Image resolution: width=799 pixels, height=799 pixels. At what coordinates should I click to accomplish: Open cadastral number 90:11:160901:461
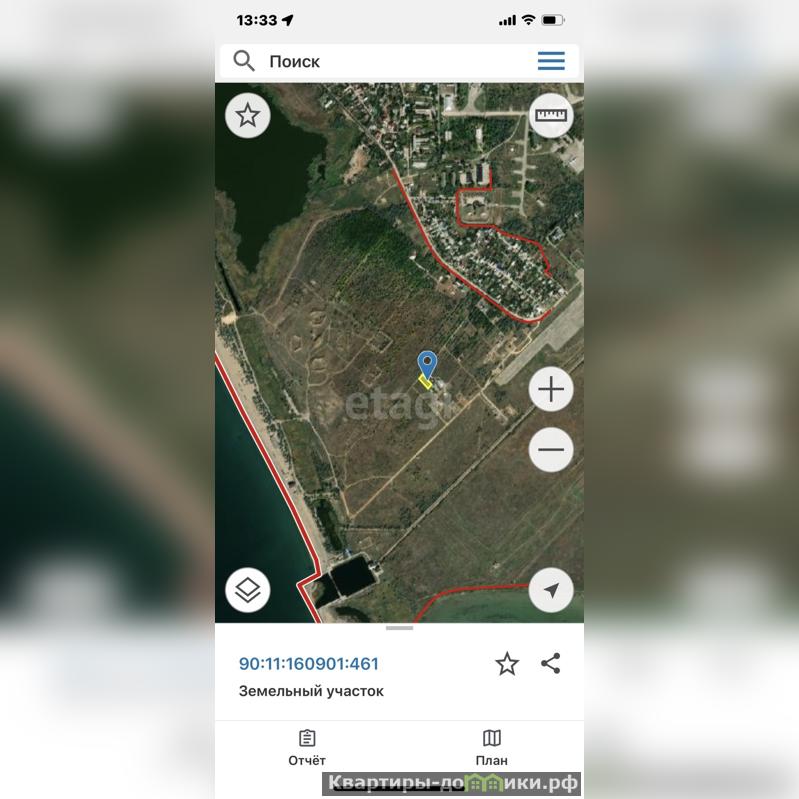(308, 663)
